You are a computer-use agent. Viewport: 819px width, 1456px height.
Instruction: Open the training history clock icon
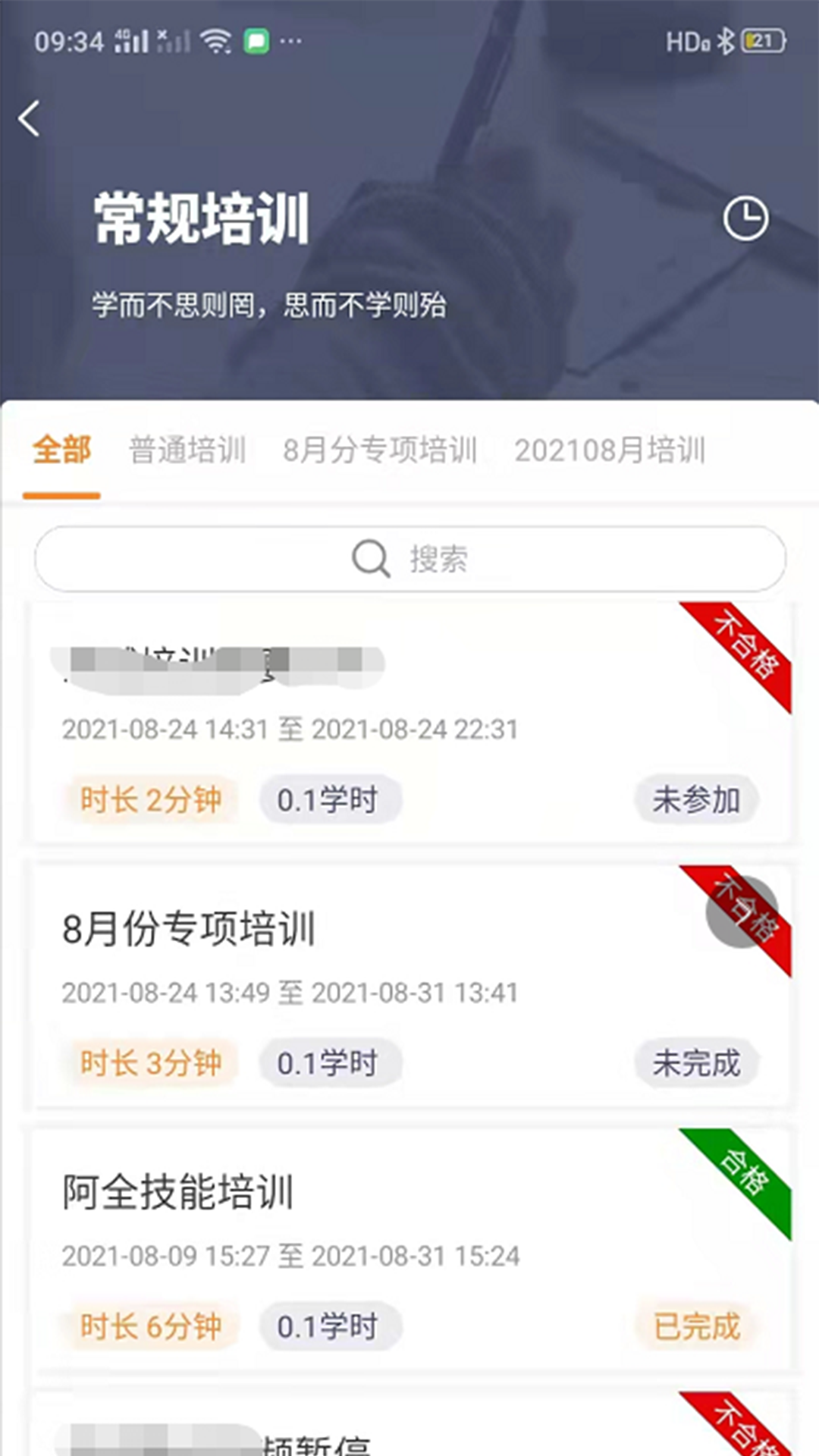(746, 218)
